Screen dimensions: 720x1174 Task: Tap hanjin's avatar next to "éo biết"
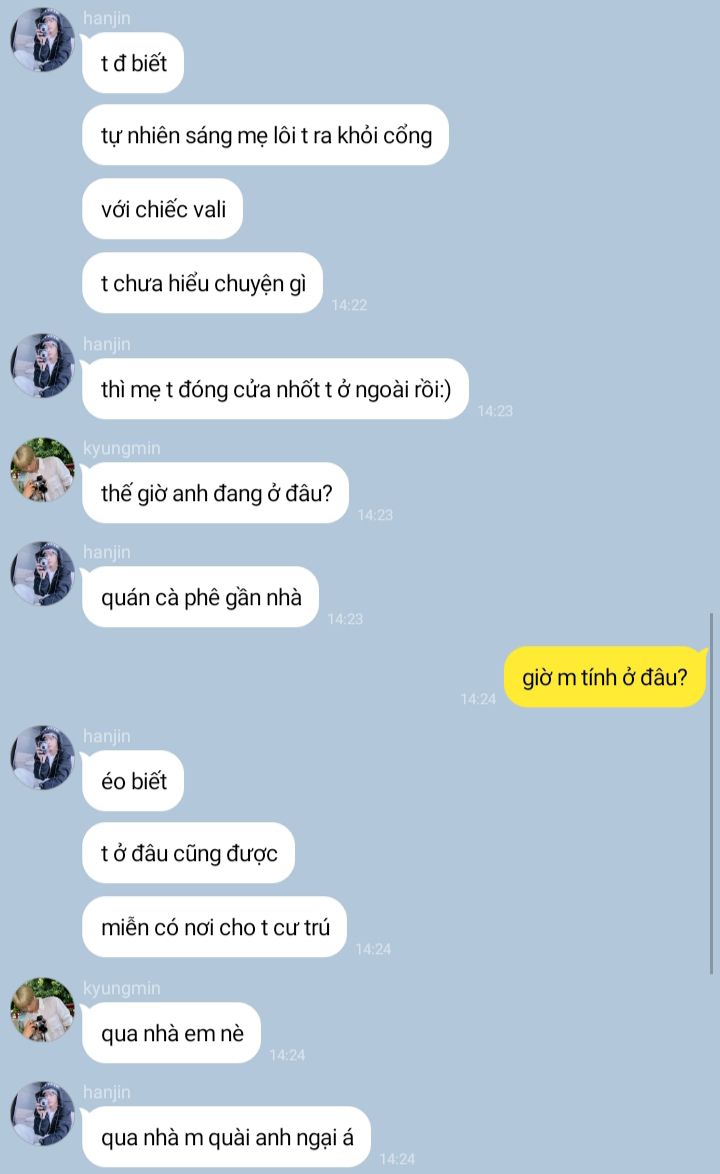point(42,758)
